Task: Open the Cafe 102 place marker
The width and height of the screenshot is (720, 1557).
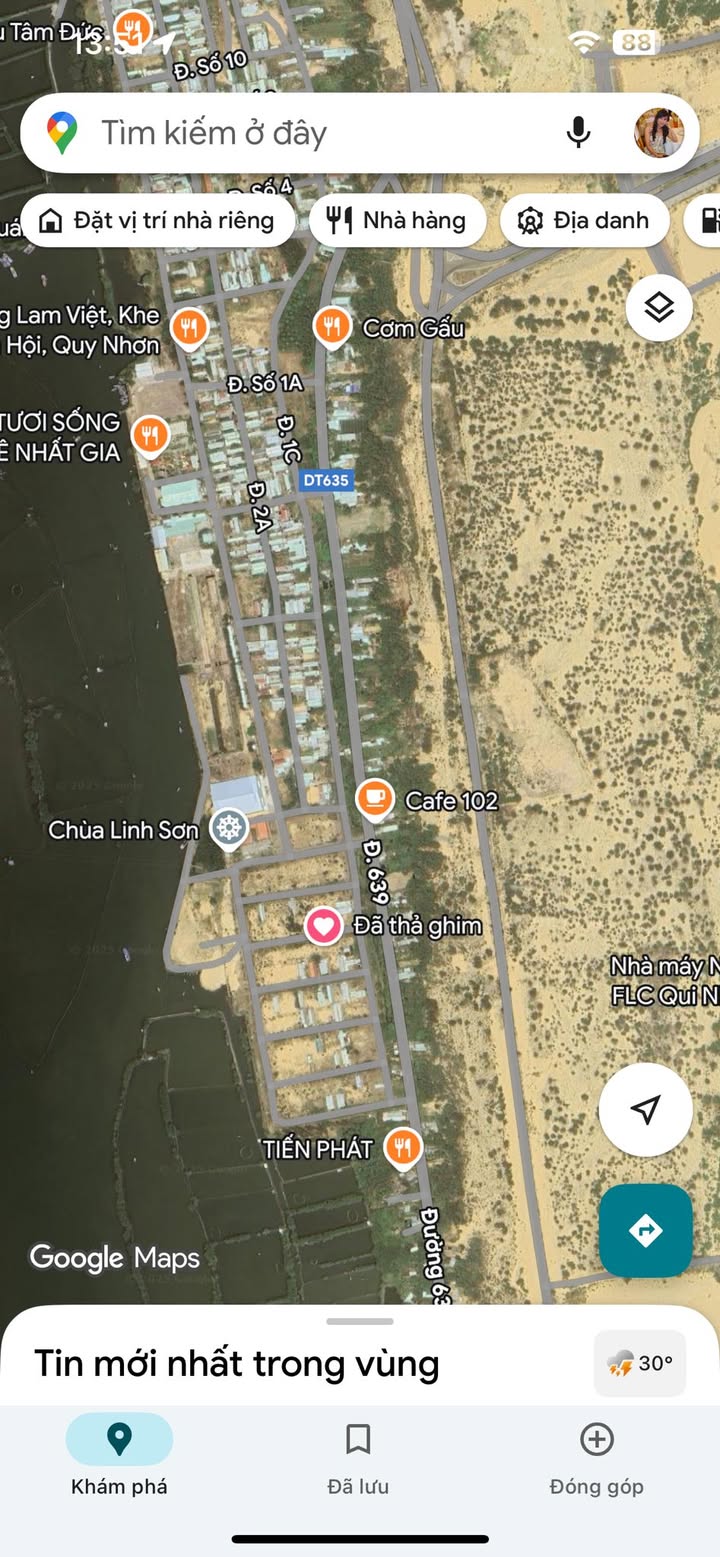Action: (x=375, y=798)
